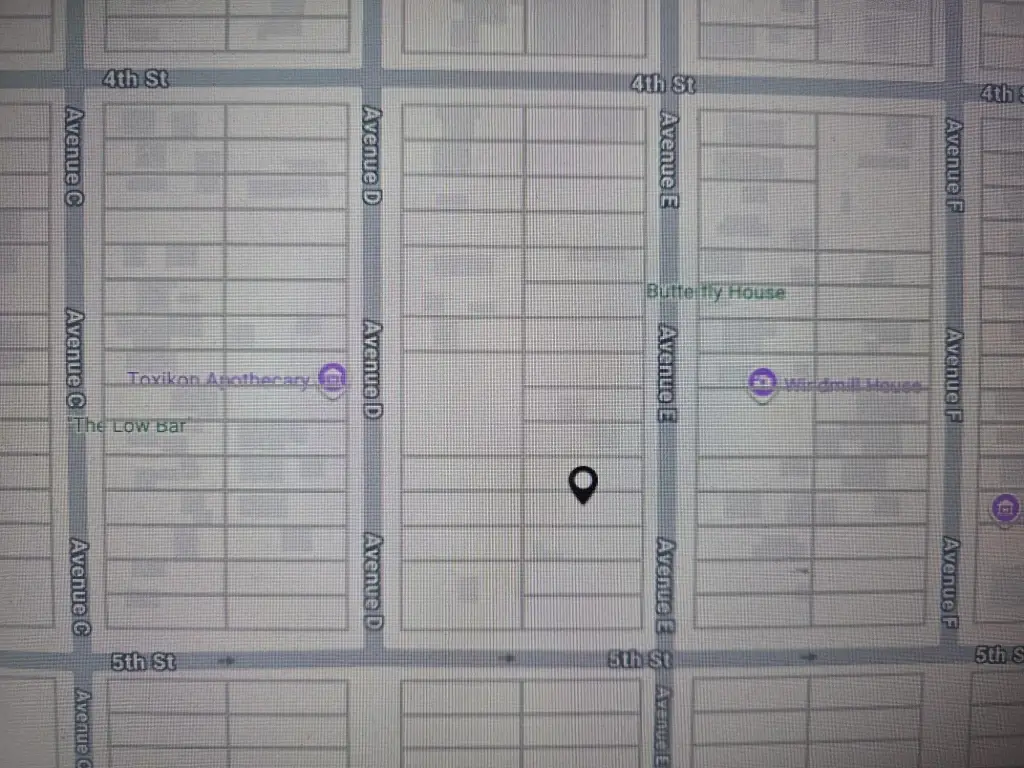
Task: Open the Toxikon Apothecary map marker
Action: click(332, 378)
